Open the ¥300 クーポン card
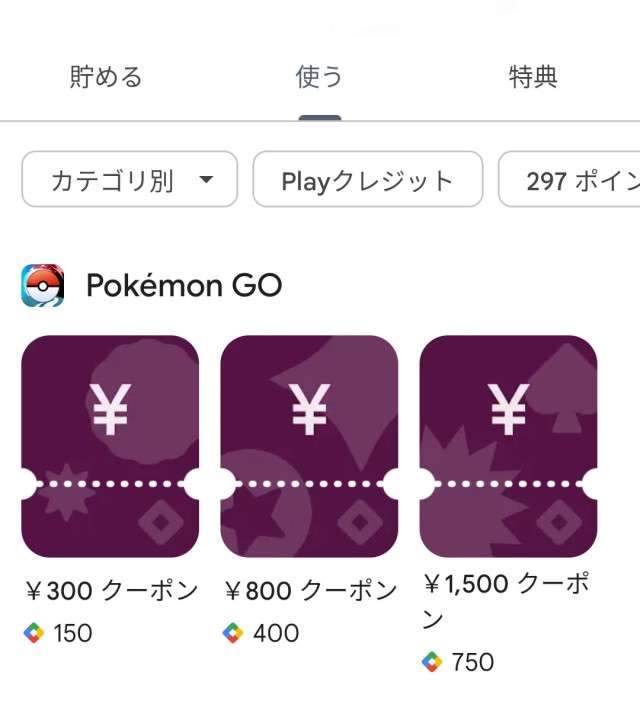The height and width of the screenshot is (714, 640). pyautogui.click(x=110, y=446)
